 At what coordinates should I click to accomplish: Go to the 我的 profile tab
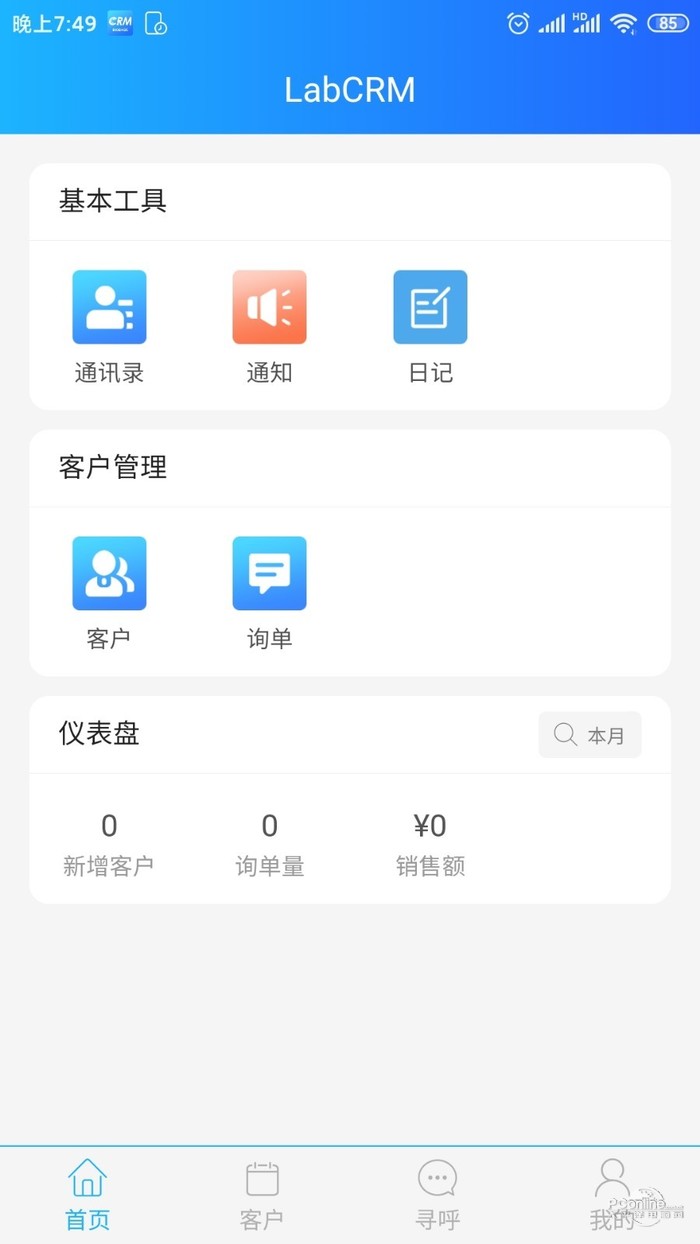click(612, 1195)
